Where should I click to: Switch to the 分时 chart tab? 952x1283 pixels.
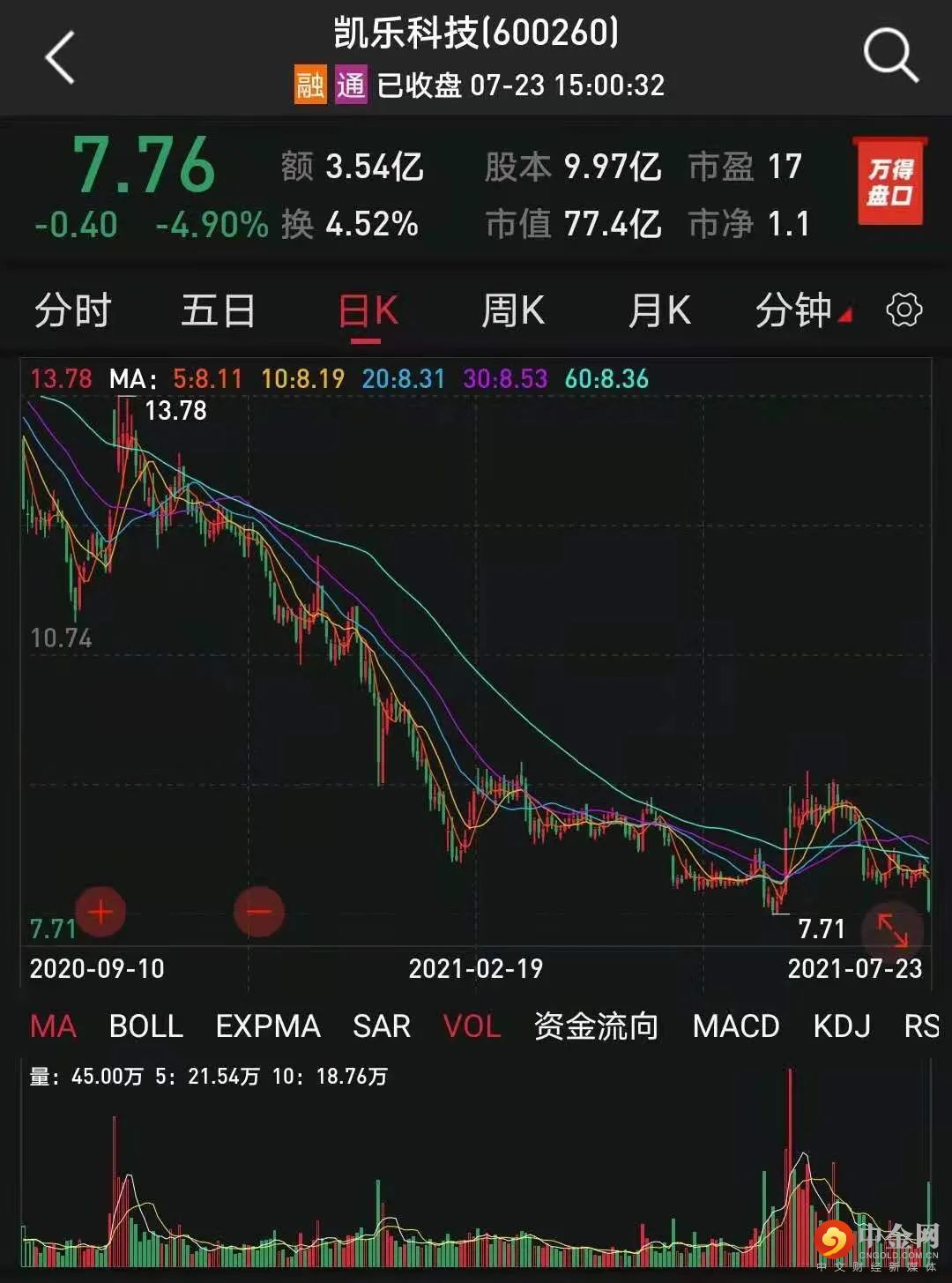click(x=72, y=311)
